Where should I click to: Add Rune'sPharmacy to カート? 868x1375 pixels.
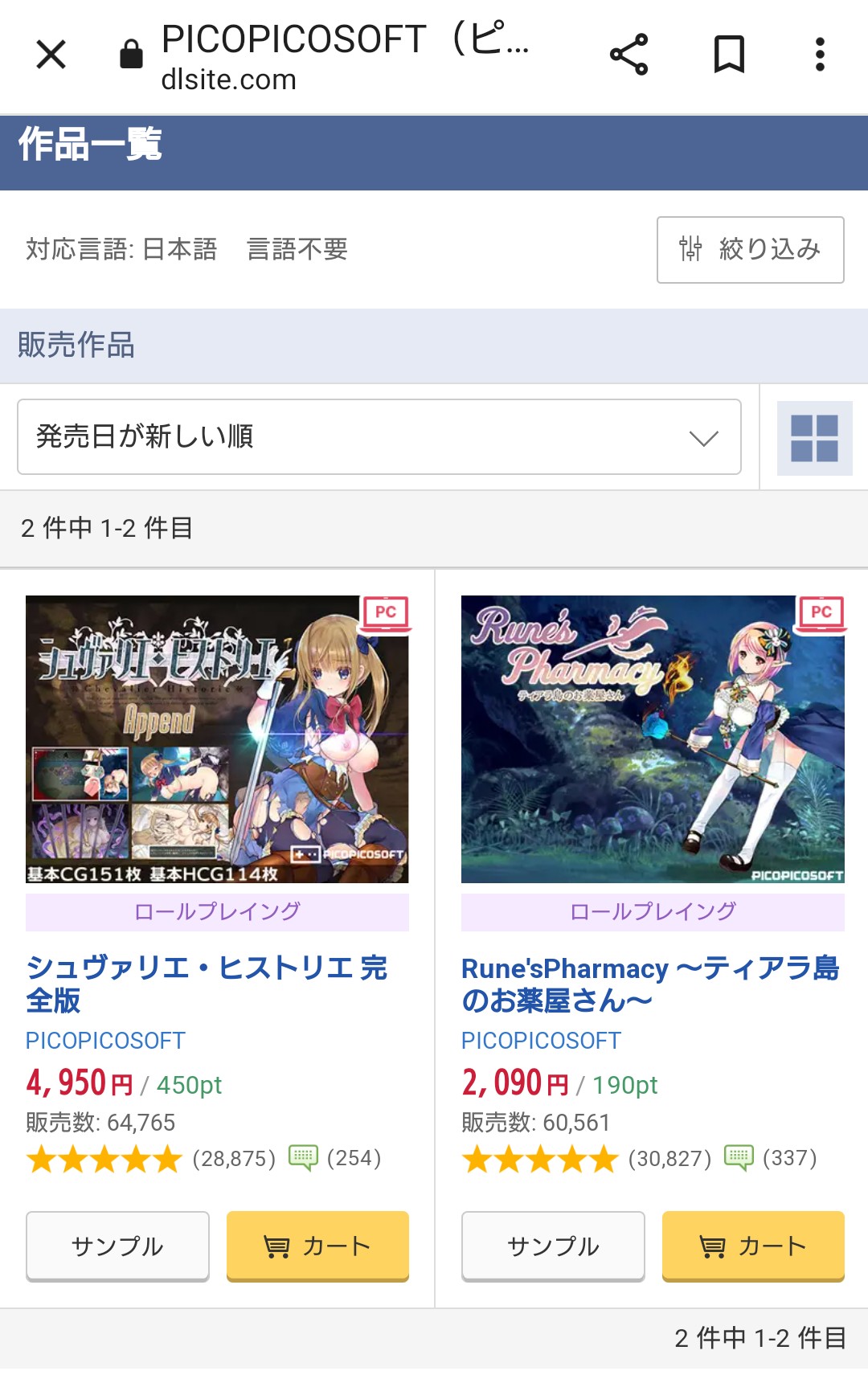pos(753,1246)
